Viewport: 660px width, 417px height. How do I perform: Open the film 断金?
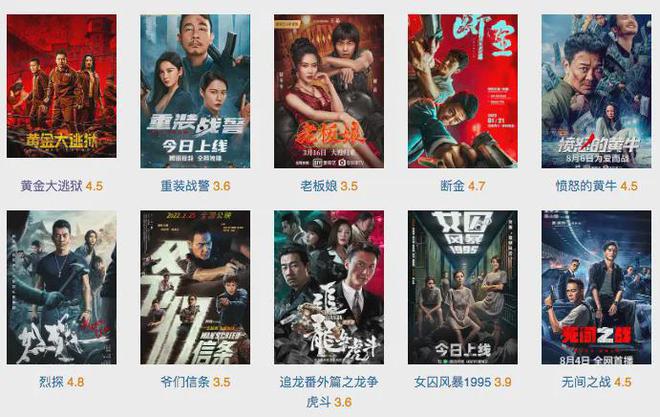click(462, 91)
